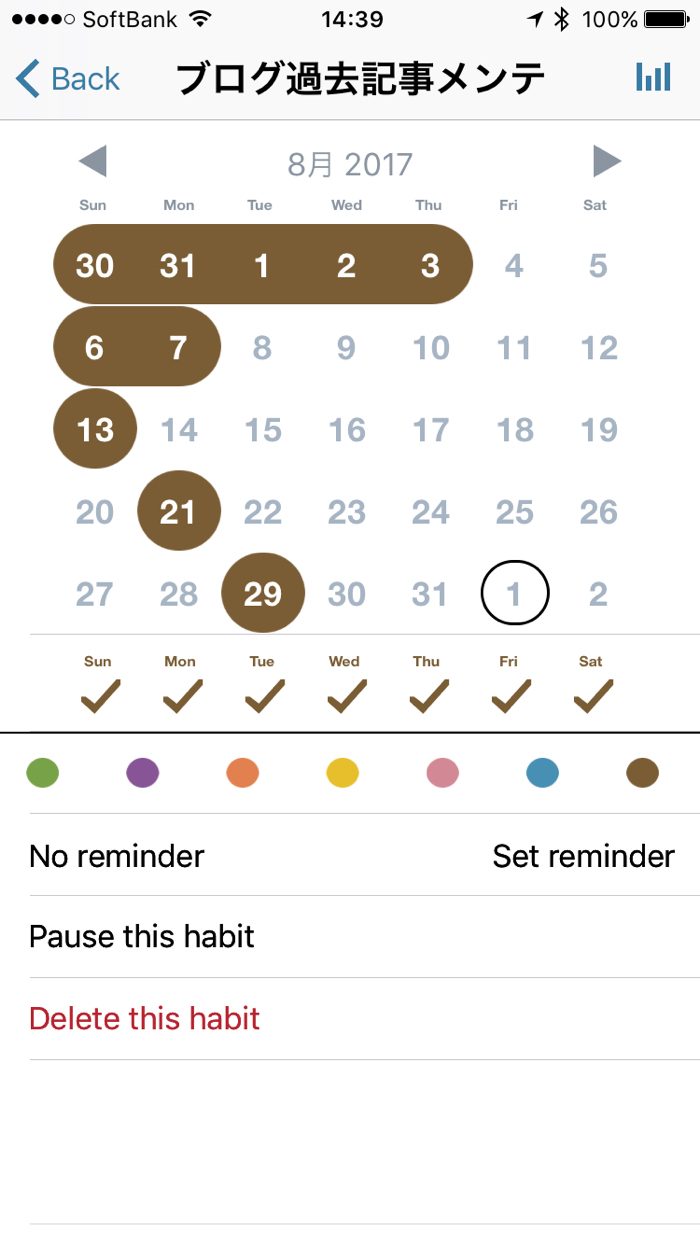Select the brown habit color
Image resolution: width=700 pixels, height=1245 pixels.
[x=643, y=773]
